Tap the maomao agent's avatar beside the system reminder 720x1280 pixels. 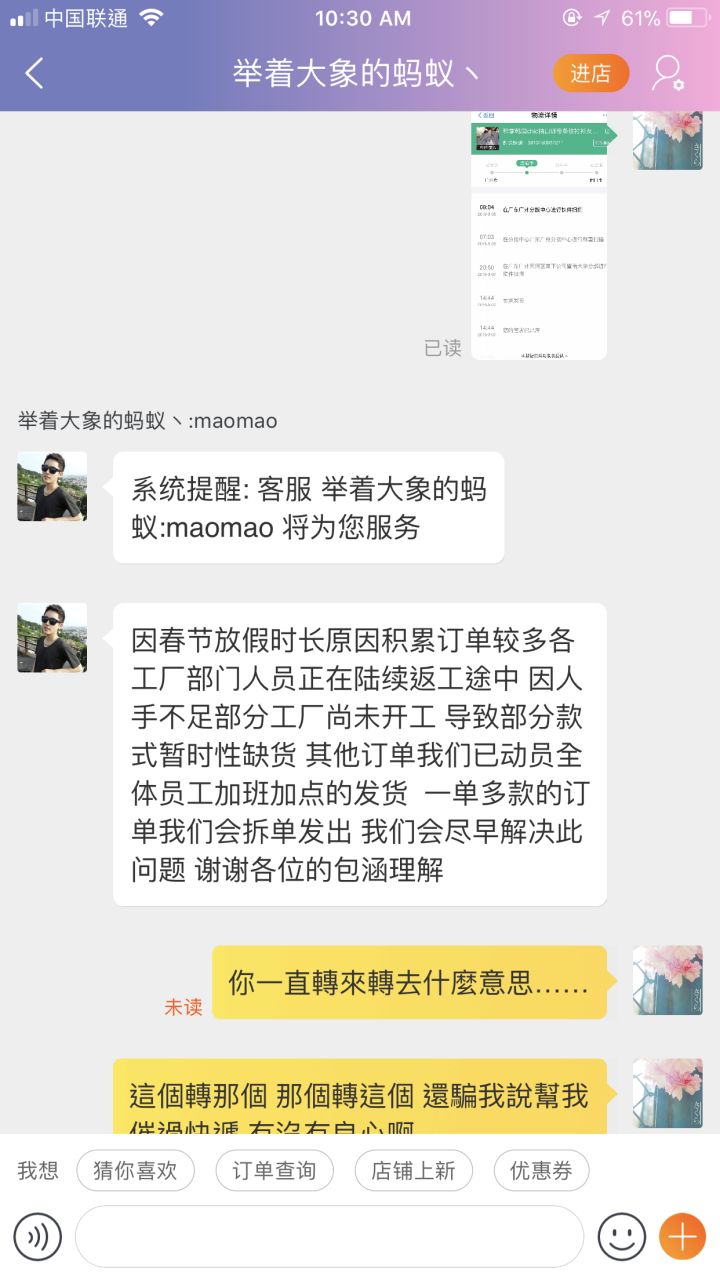[x=52, y=487]
